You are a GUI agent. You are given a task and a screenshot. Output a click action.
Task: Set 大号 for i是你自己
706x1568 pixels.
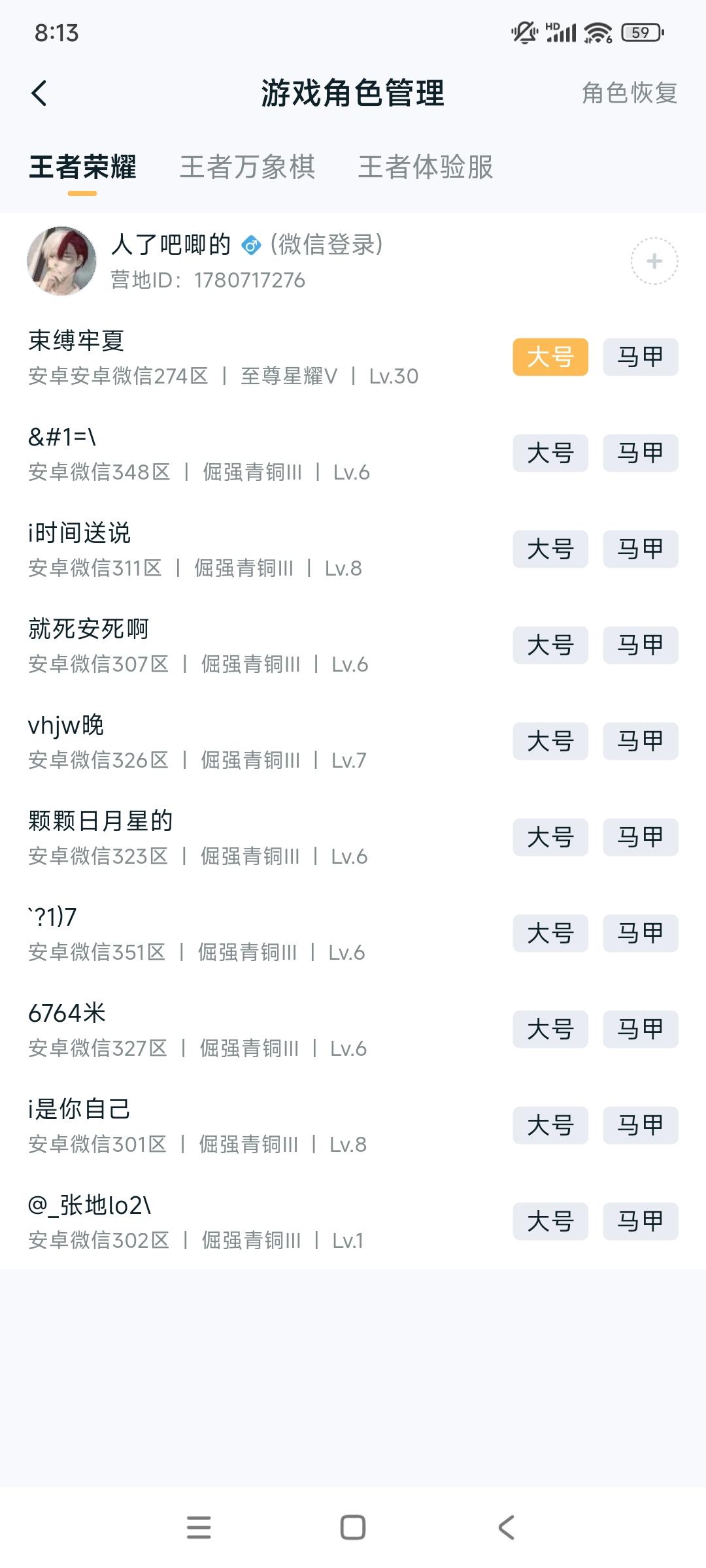pyautogui.click(x=550, y=1125)
